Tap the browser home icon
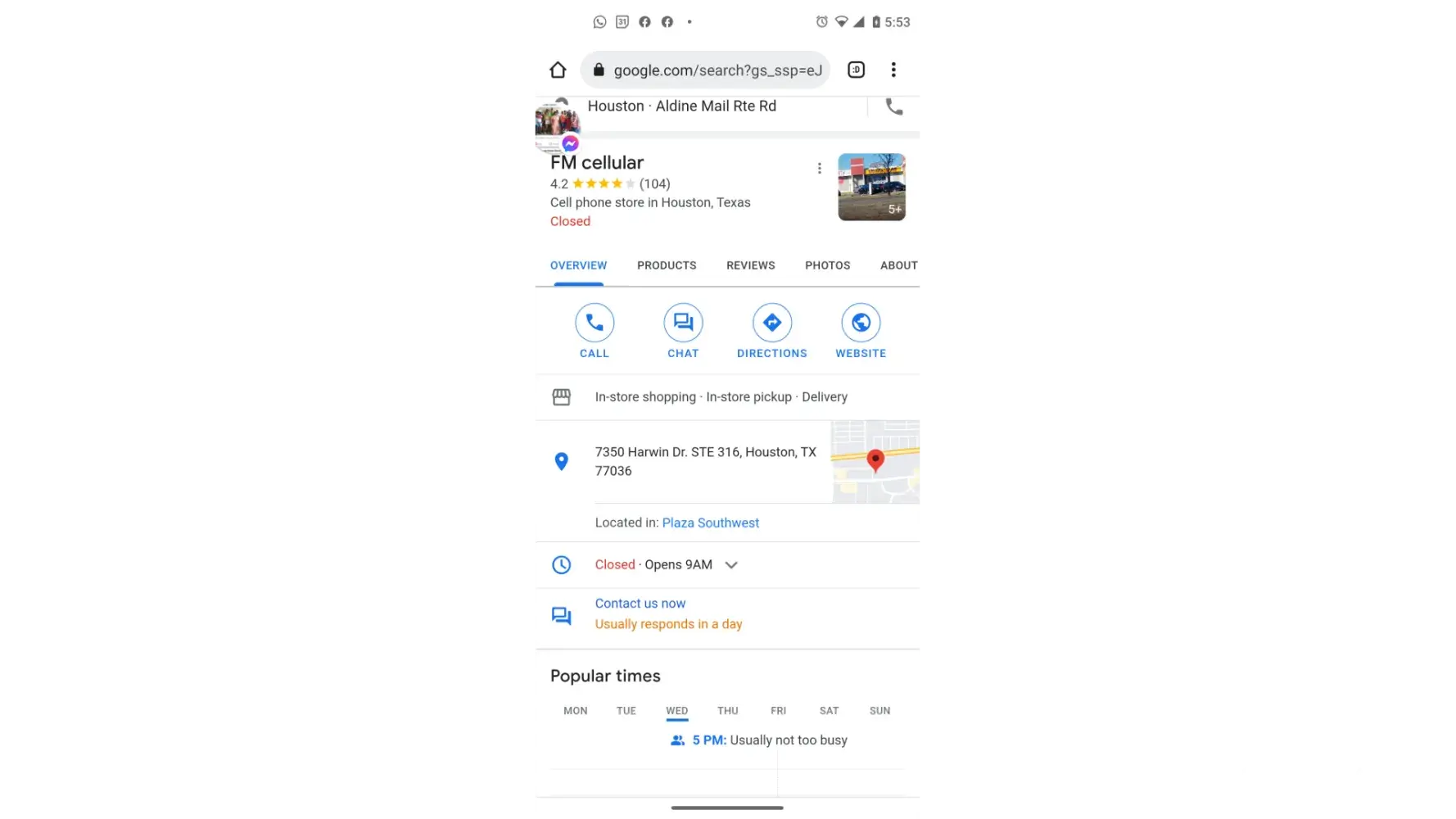The width and height of the screenshot is (1456, 819). 558,70
